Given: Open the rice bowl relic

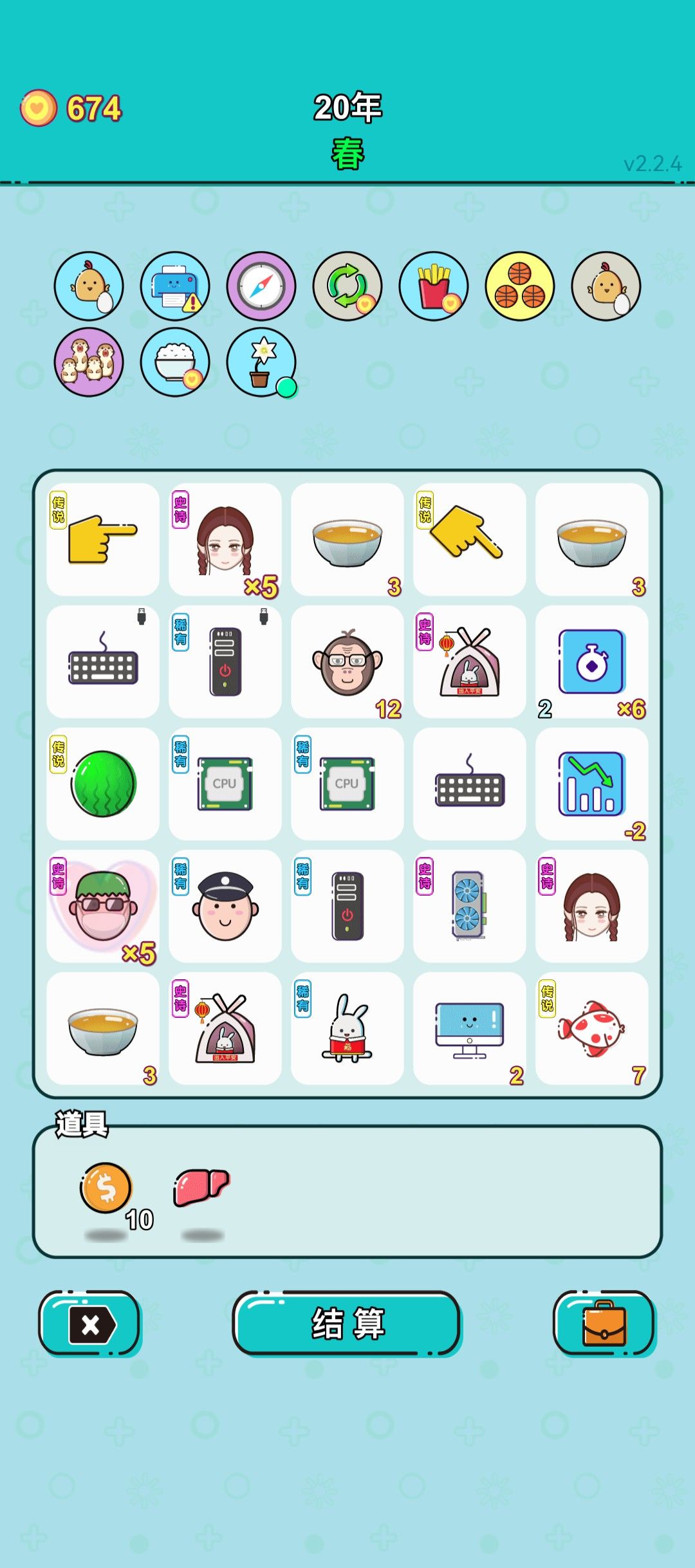Looking at the screenshot, I should click(x=175, y=362).
